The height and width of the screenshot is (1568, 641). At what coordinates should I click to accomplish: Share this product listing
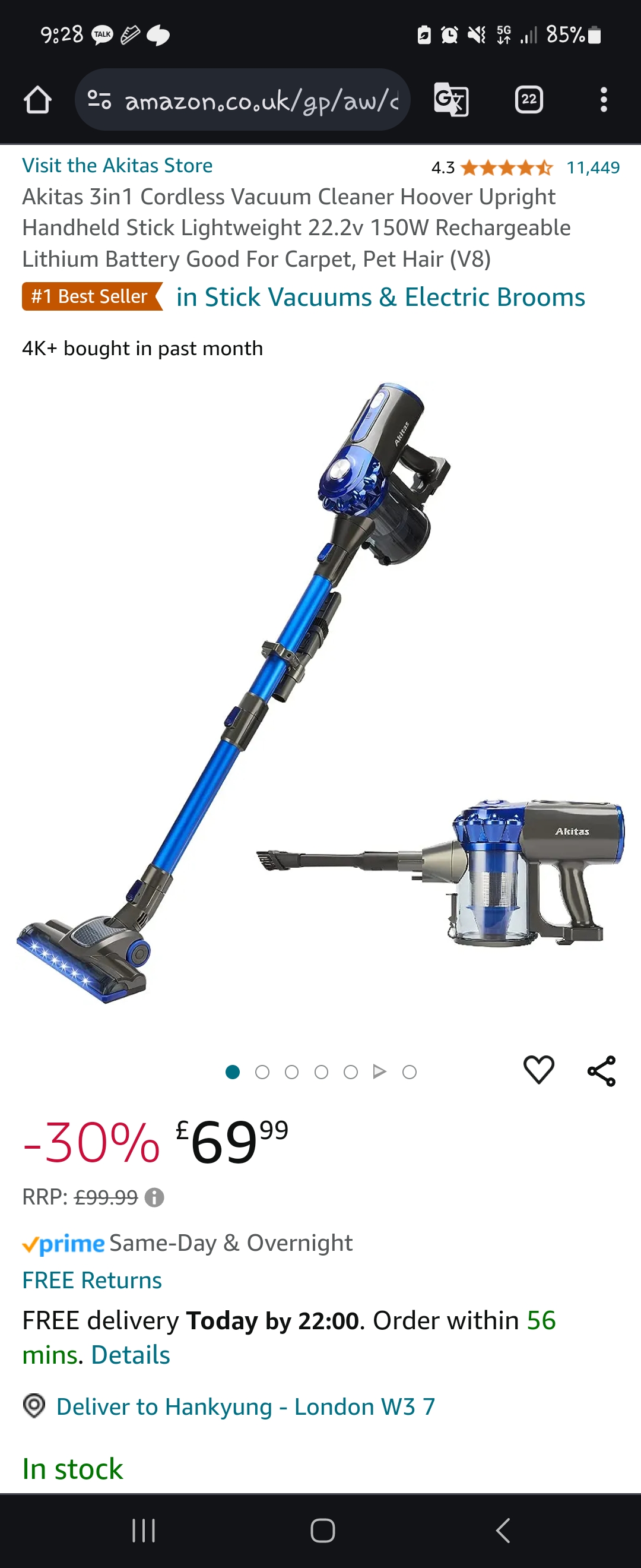(601, 1071)
